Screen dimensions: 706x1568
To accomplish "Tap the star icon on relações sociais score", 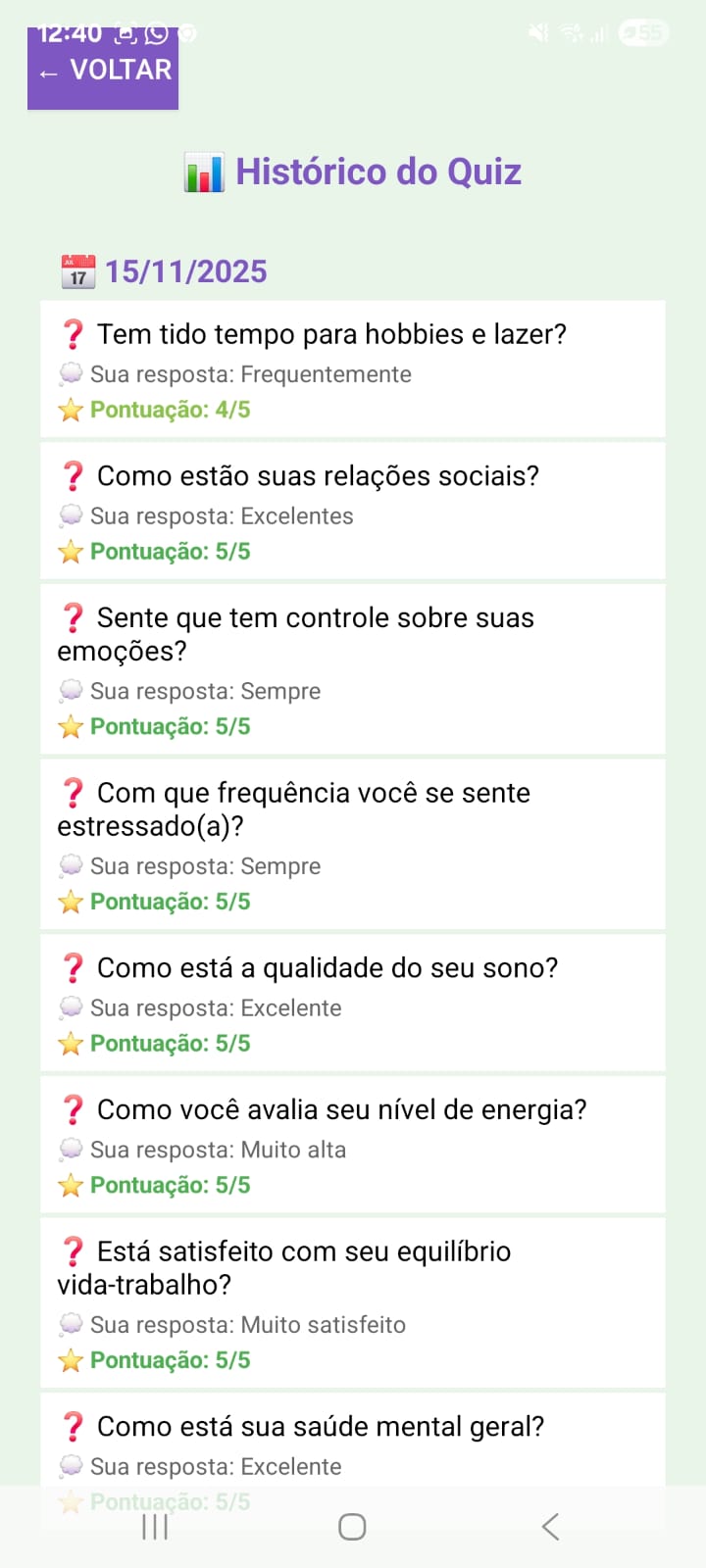I will 69,551.
